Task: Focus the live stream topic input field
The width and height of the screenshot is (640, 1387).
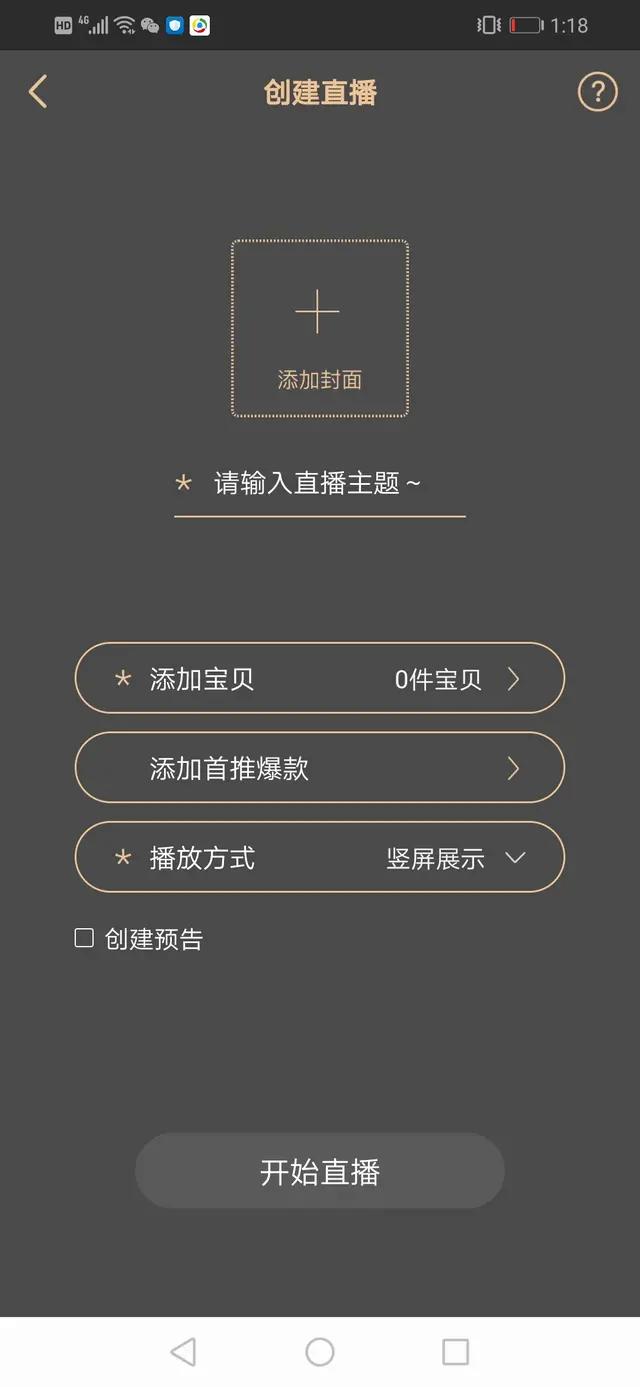Action: 320,485
